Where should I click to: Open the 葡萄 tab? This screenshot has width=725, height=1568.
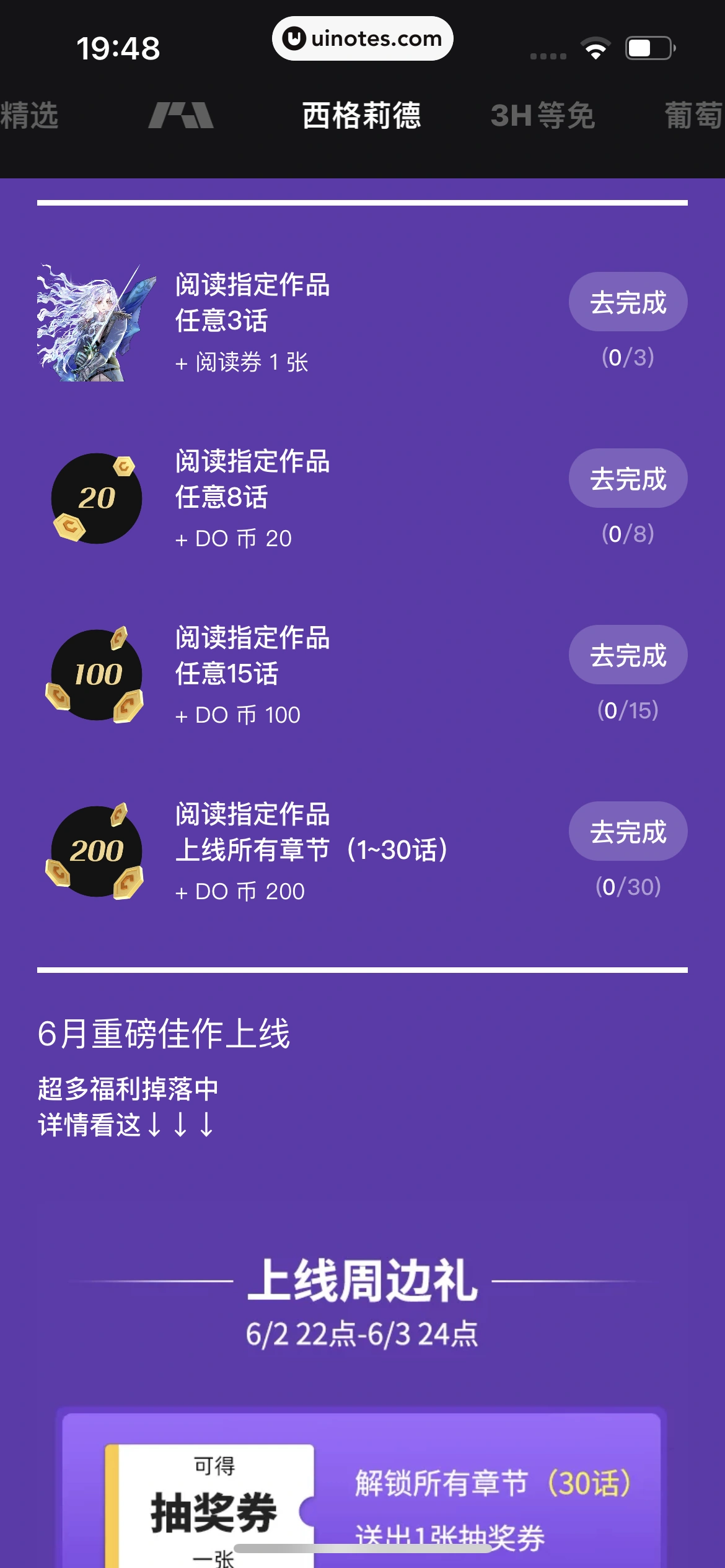pos(694,116)
